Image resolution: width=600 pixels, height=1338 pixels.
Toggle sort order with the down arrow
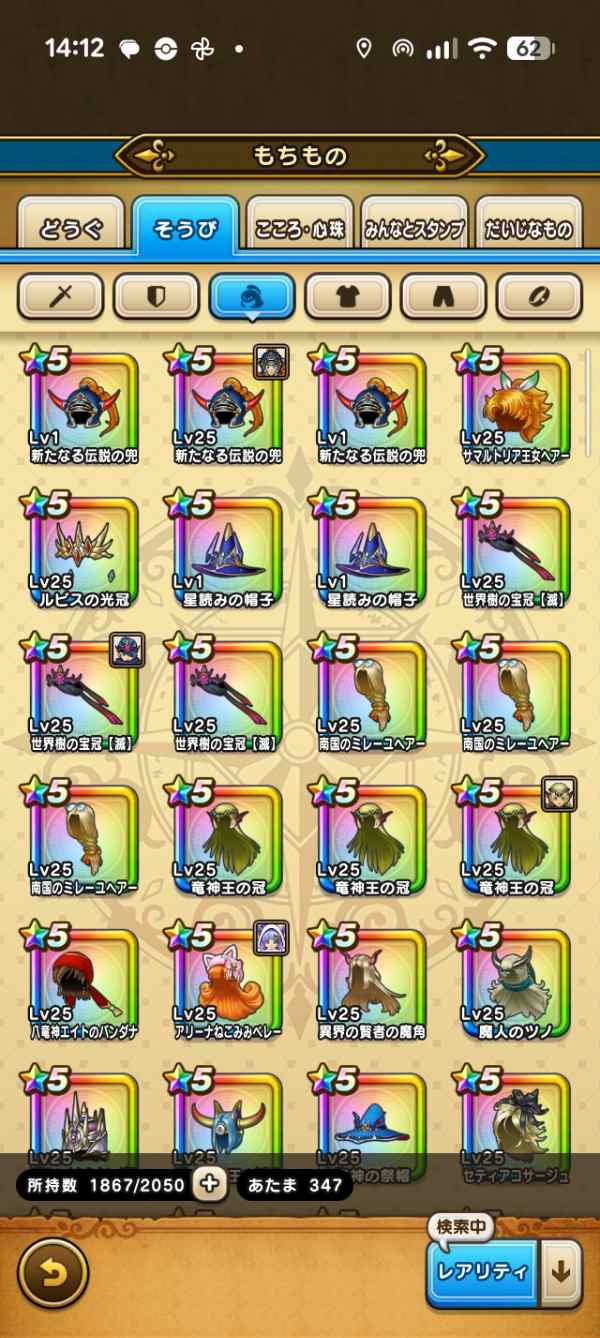[x=561, y=1272]
